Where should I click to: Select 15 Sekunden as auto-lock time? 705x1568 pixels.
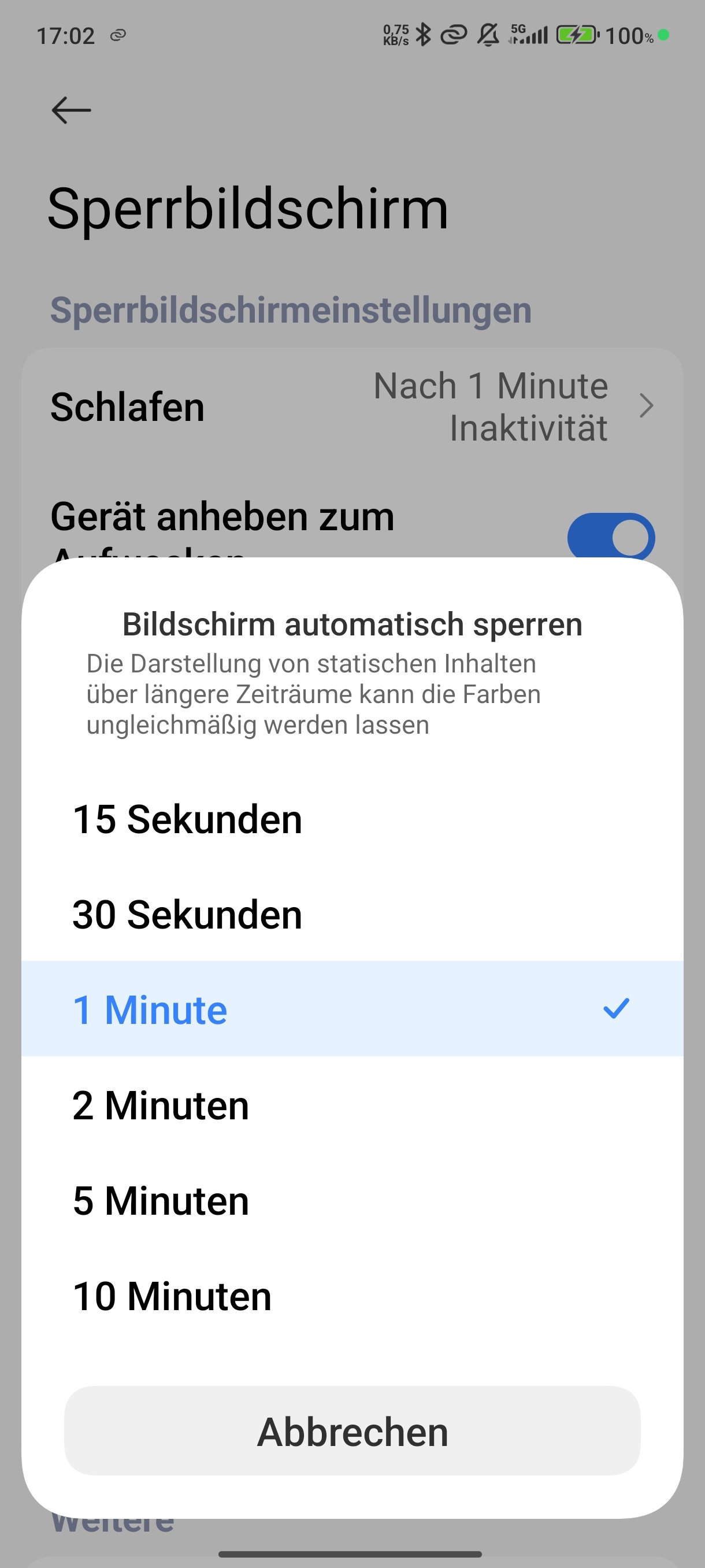click(186, 818)
